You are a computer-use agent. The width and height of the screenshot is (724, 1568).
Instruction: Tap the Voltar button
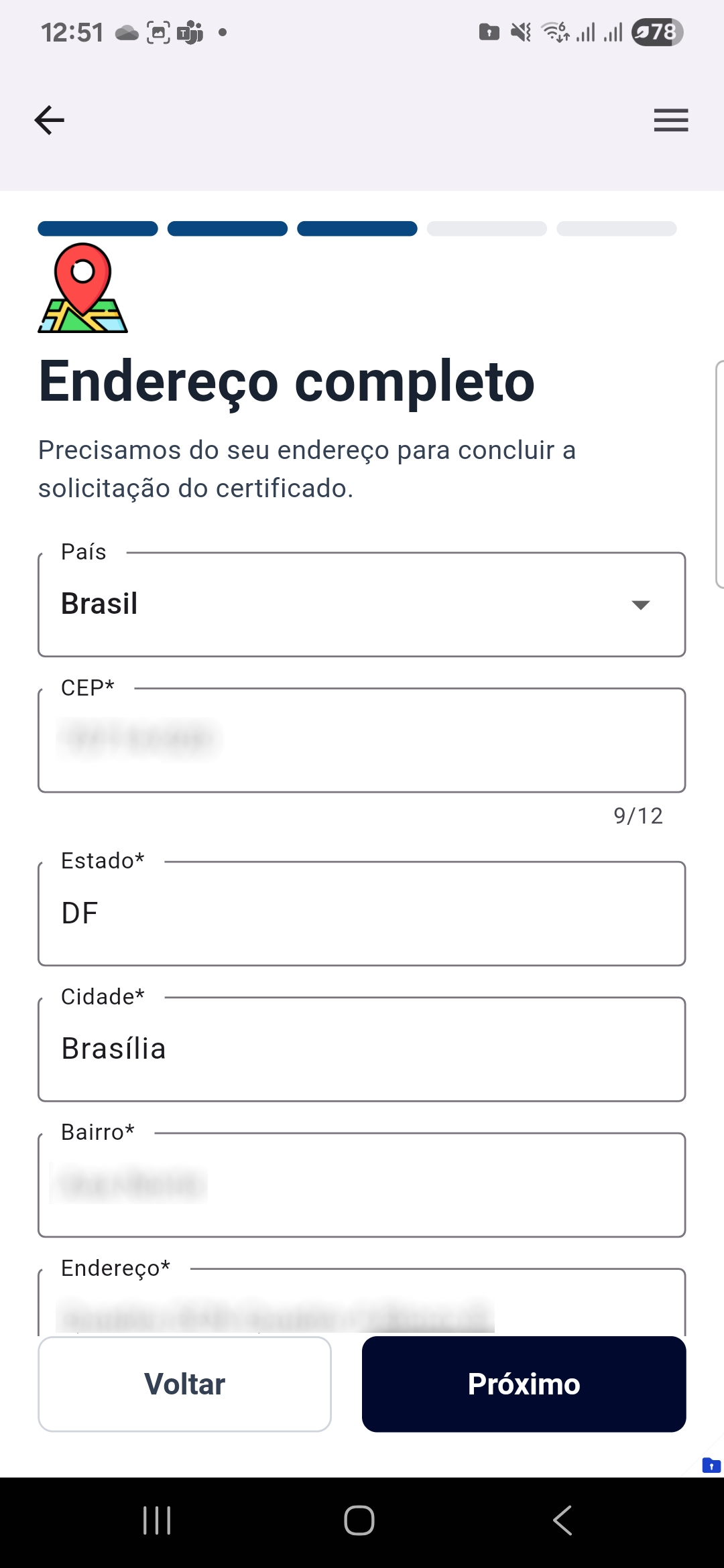coord(185,1384)
